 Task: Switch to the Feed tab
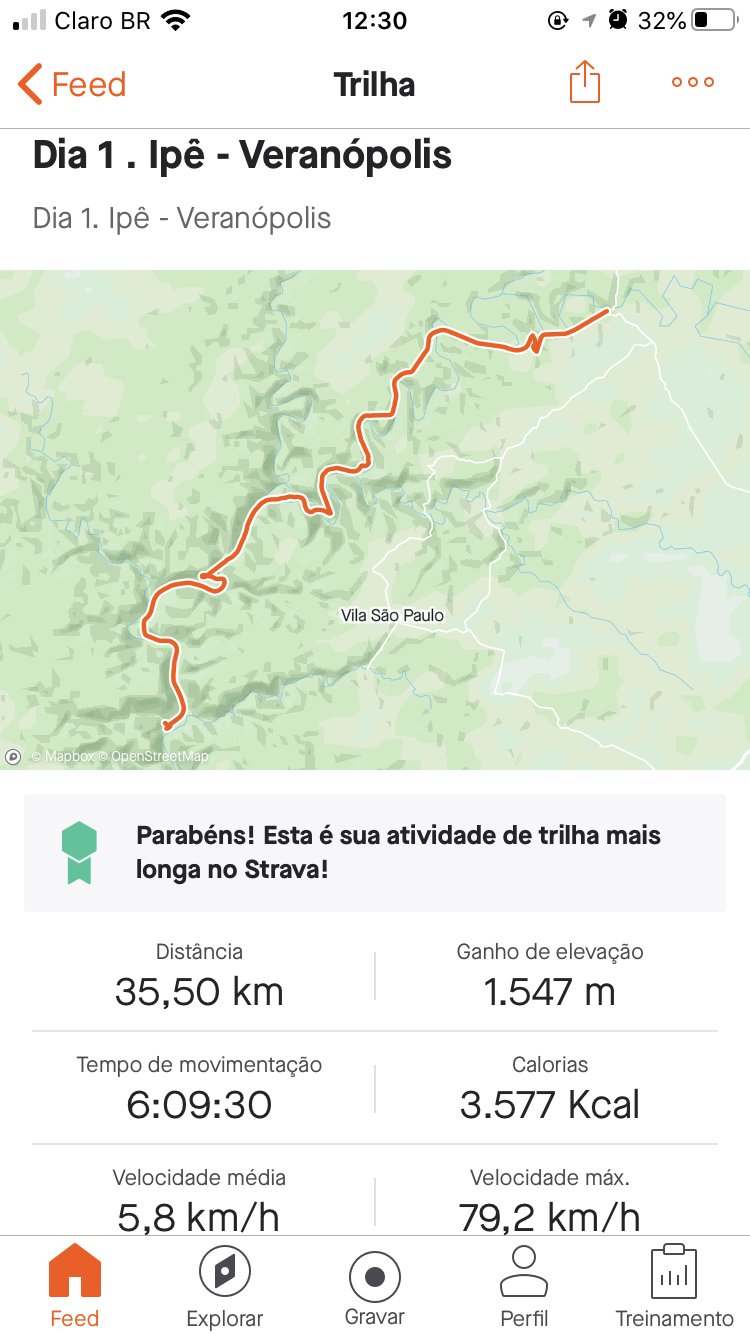click(x=75, y=1285)
